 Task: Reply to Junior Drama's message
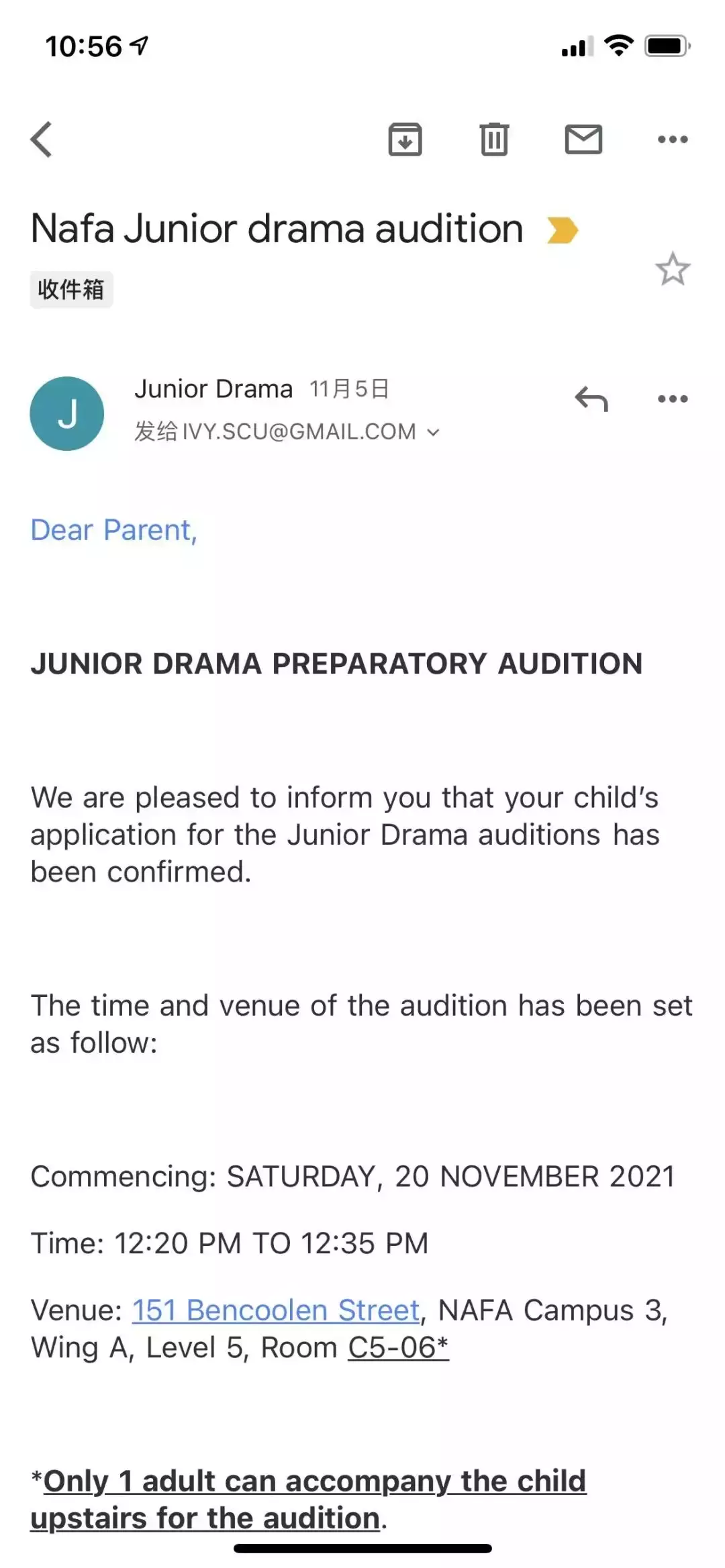click(x=591, y=399)
